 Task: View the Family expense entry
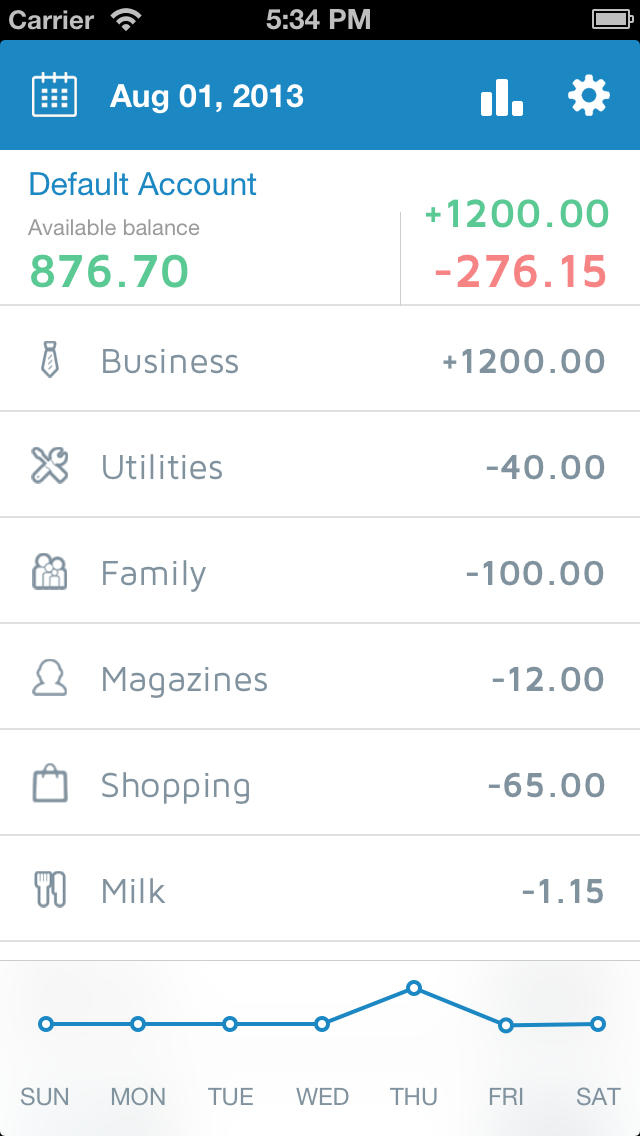click(x=320, y=571)
